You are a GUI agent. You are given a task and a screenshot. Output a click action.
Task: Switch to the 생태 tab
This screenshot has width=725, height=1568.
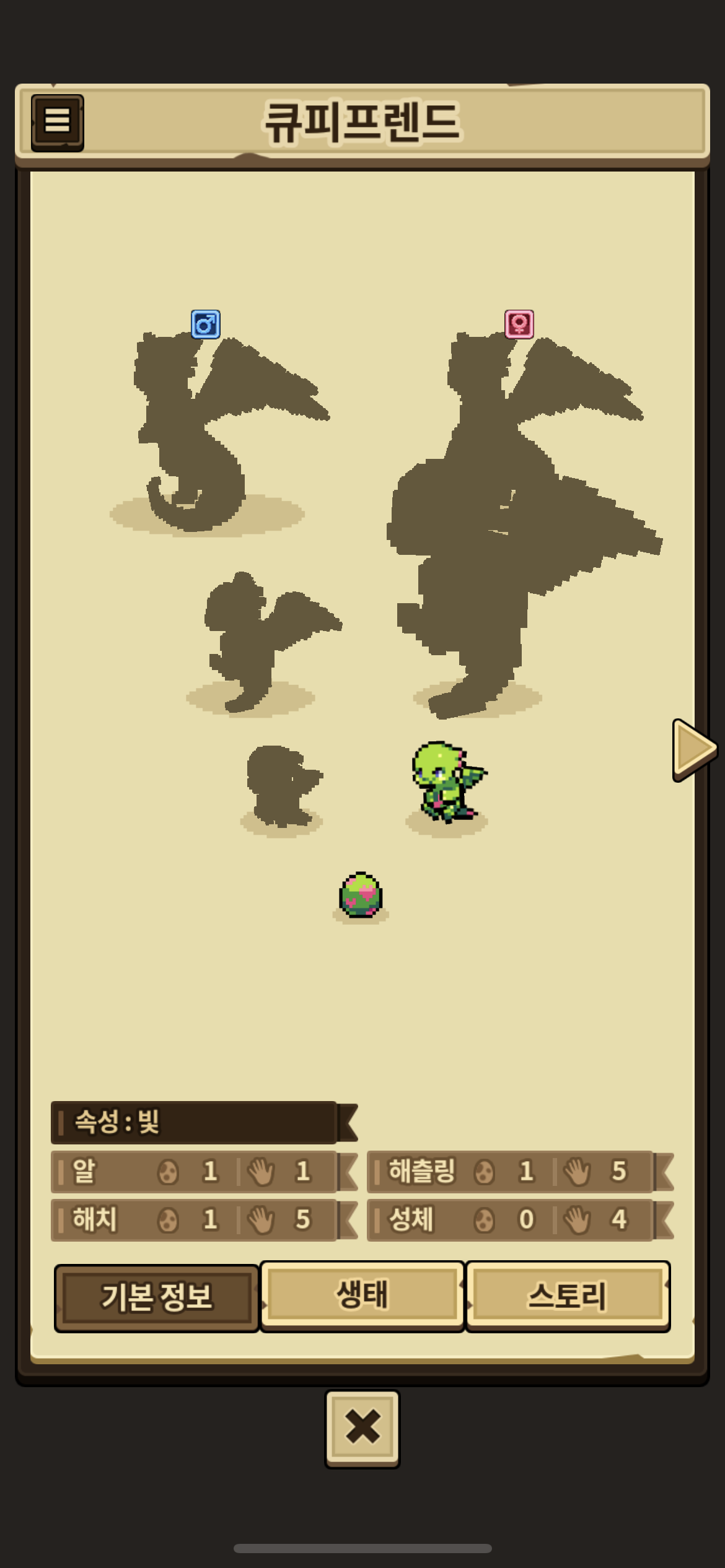click(362, 1295)
